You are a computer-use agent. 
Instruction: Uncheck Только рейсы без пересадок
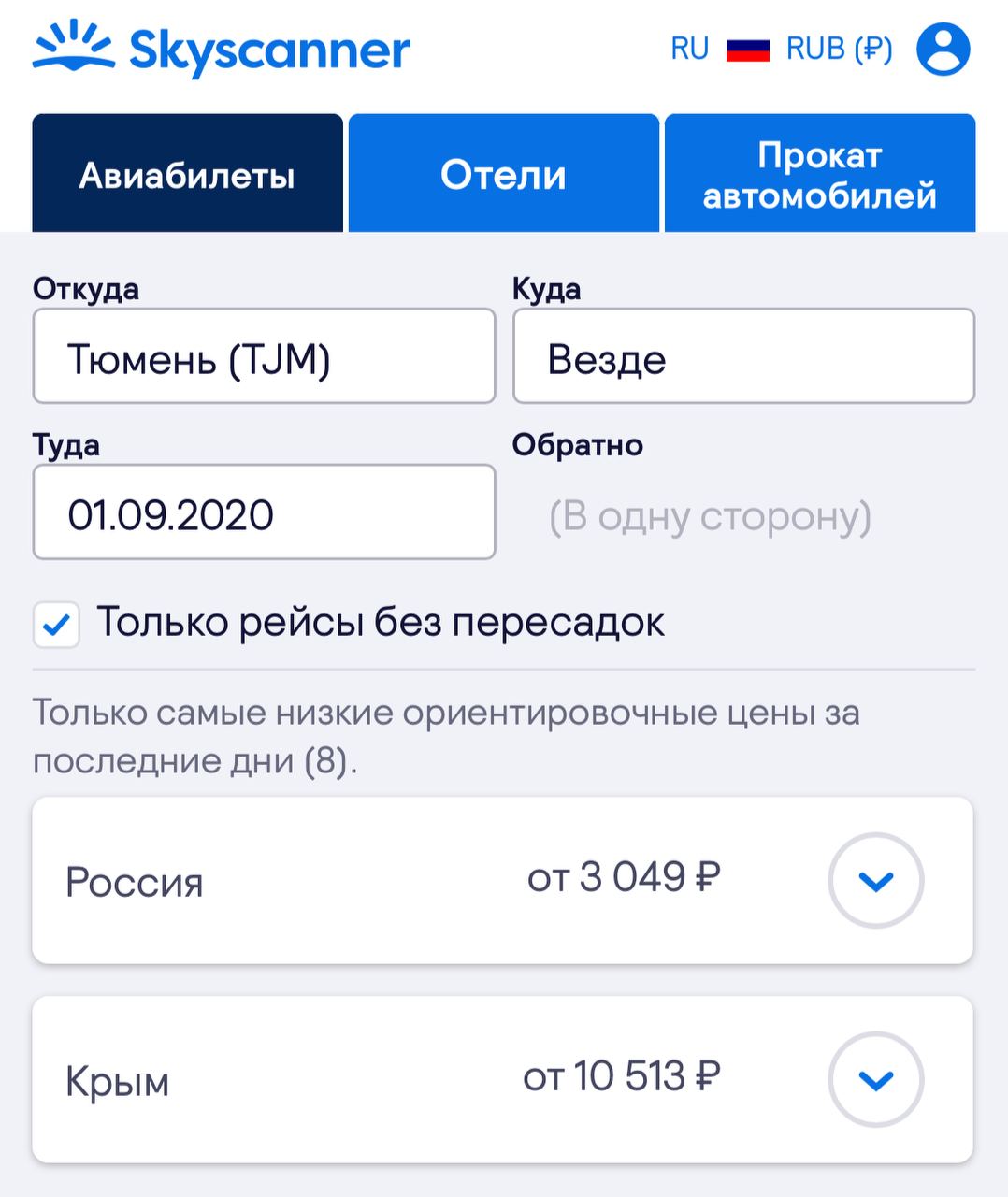57,625
